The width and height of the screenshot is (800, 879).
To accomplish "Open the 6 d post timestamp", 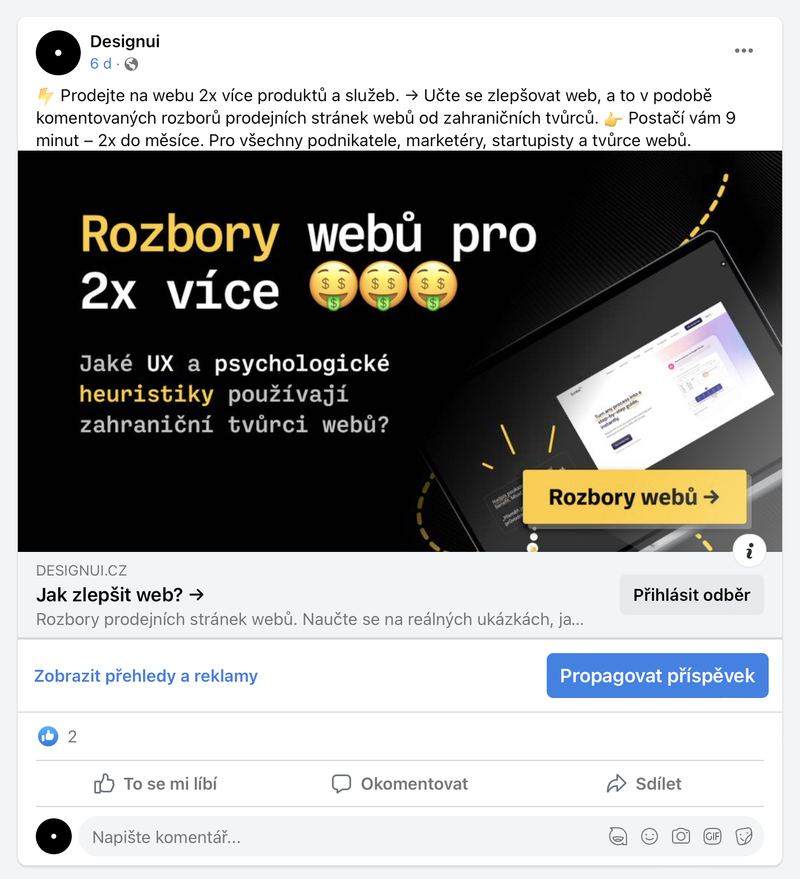I will [101, 64].
